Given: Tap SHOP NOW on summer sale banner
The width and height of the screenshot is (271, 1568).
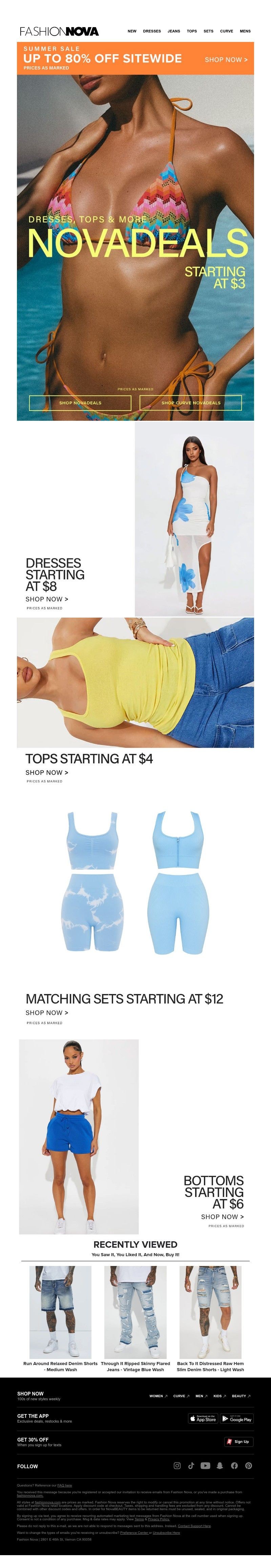Looking at the screenshot, I should pos(226,60).
